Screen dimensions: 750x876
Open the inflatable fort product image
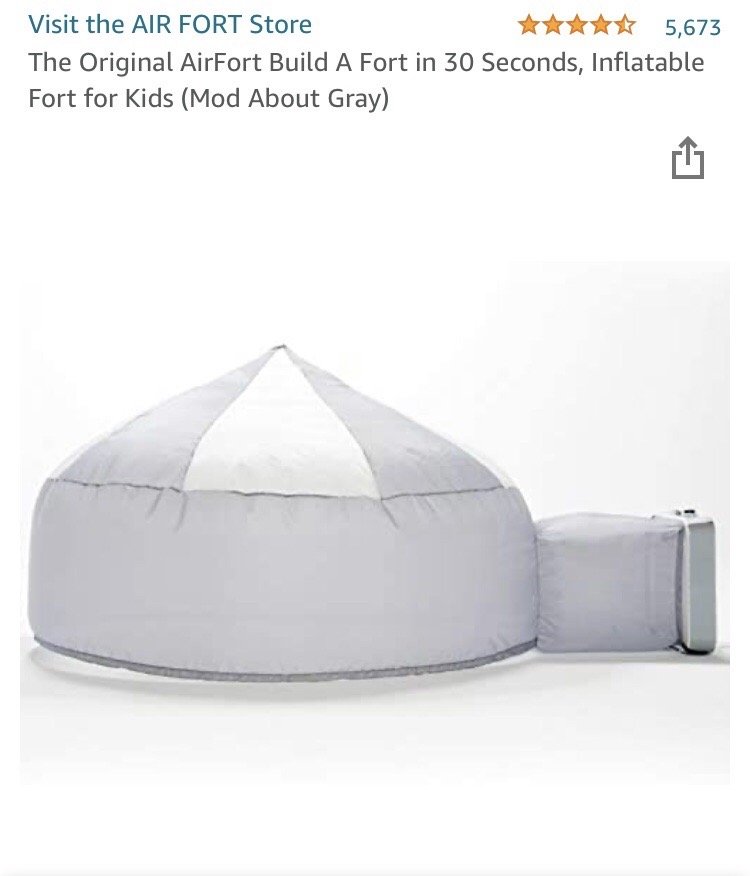(x=375, y=521)
